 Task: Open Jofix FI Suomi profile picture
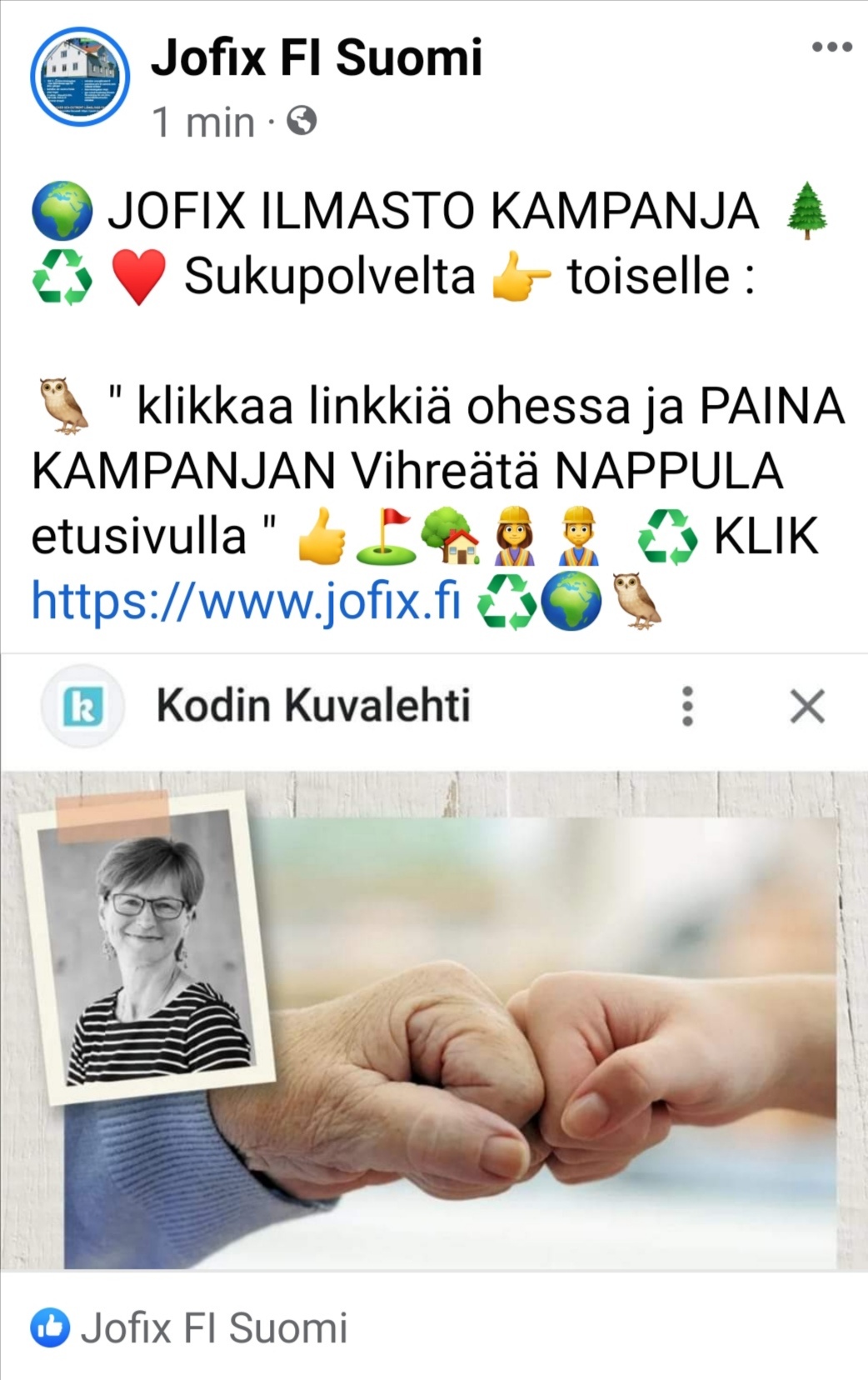[79, 77]
